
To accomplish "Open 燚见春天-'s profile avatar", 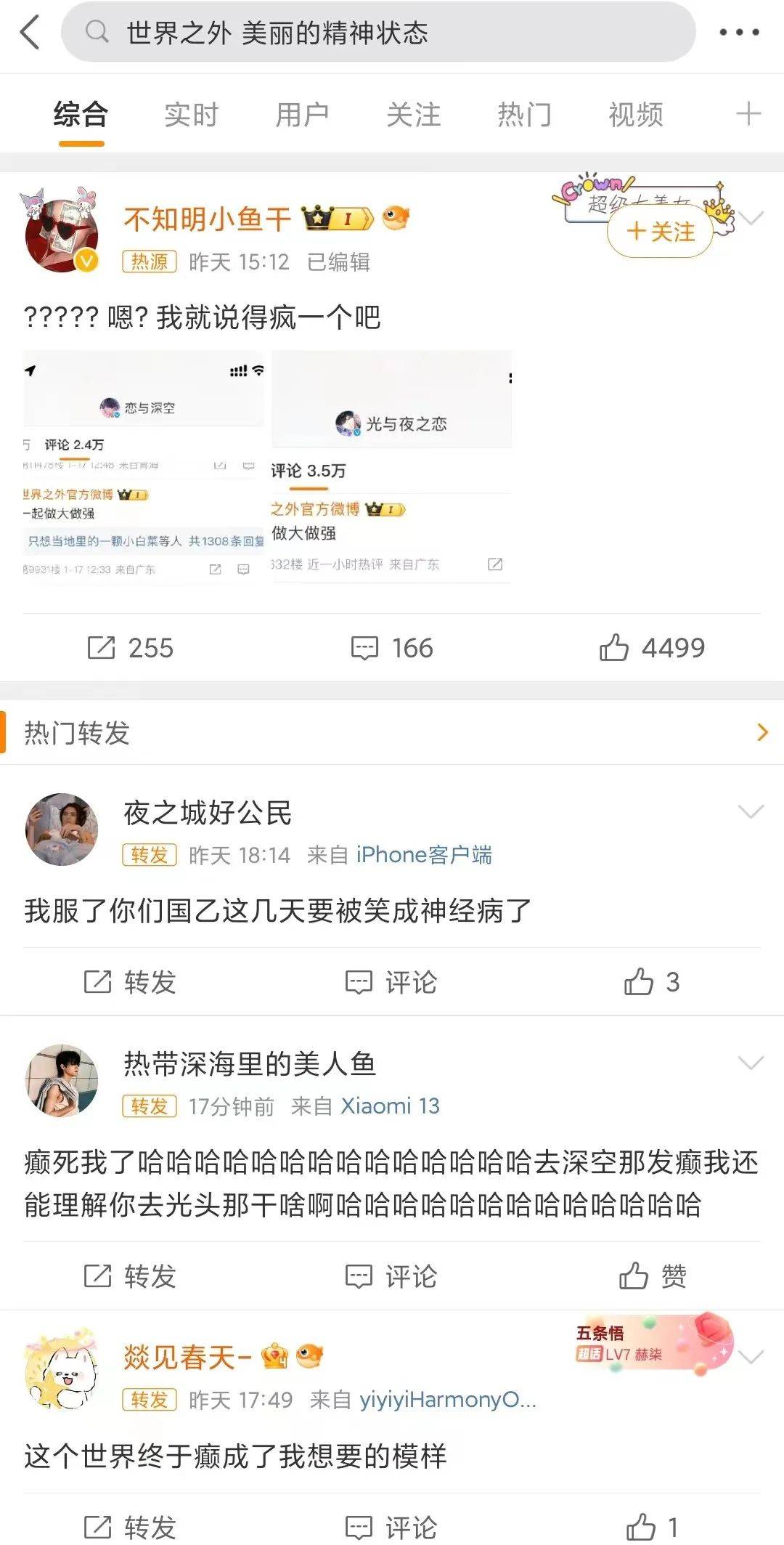I will pyautogui.click(x=61, y=1371).
